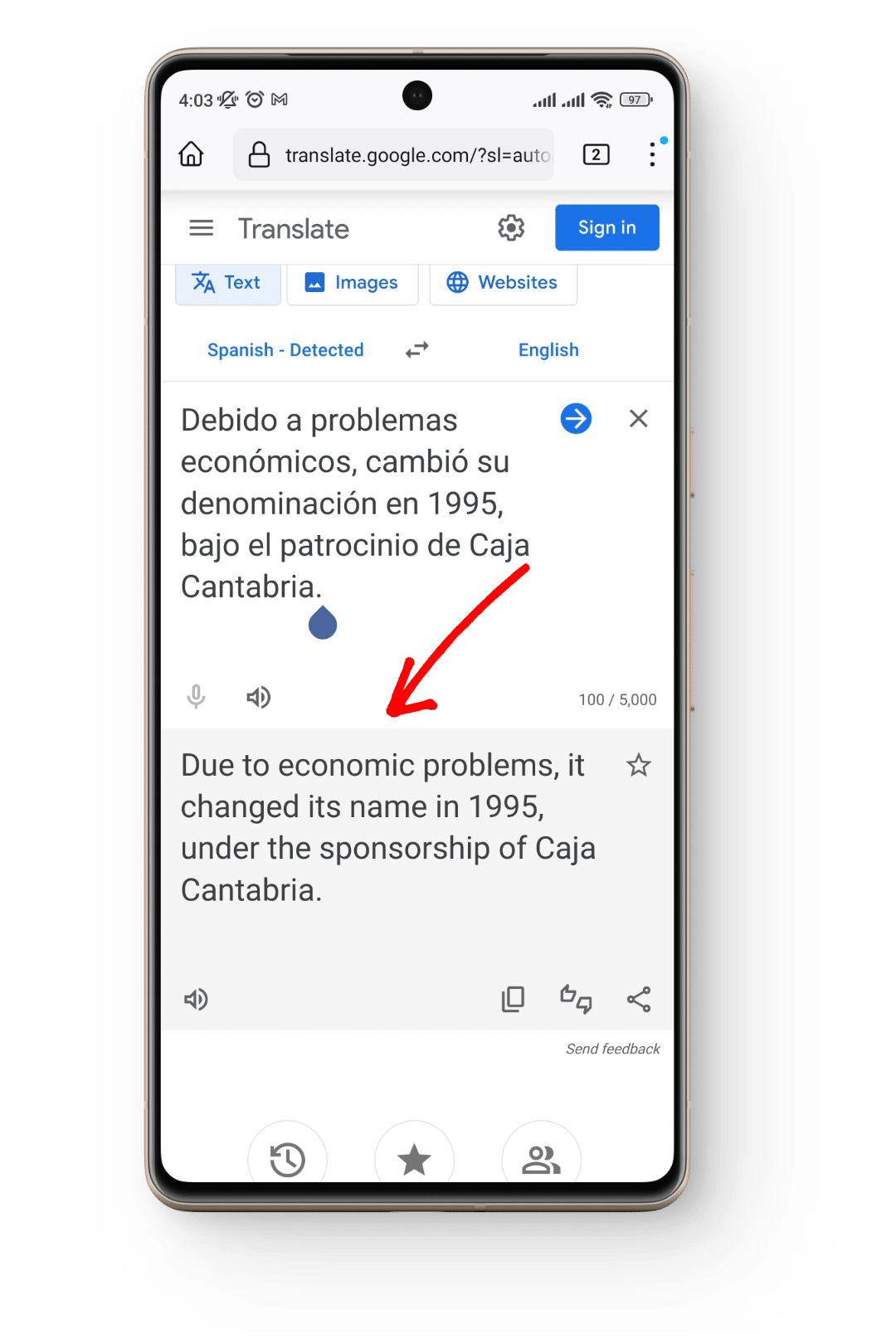This screenshot has width=896, height=1344.
Task: Clear the source text
Action: [638, 419]
